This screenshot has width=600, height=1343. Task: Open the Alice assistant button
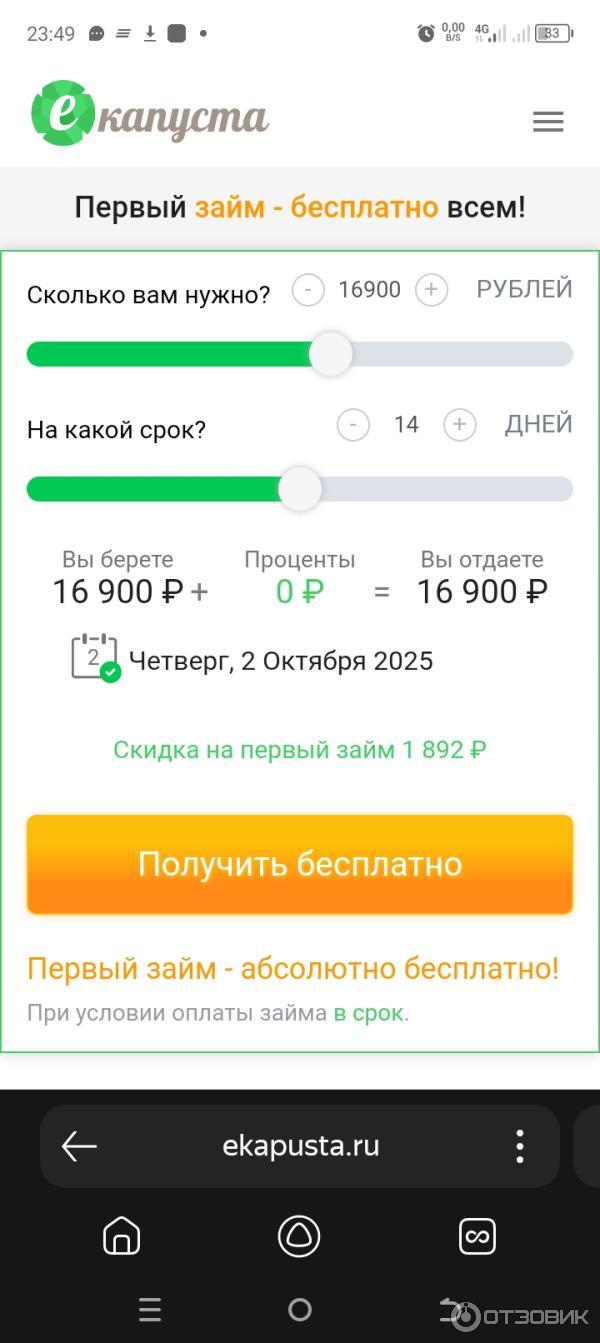[299, 1236]
